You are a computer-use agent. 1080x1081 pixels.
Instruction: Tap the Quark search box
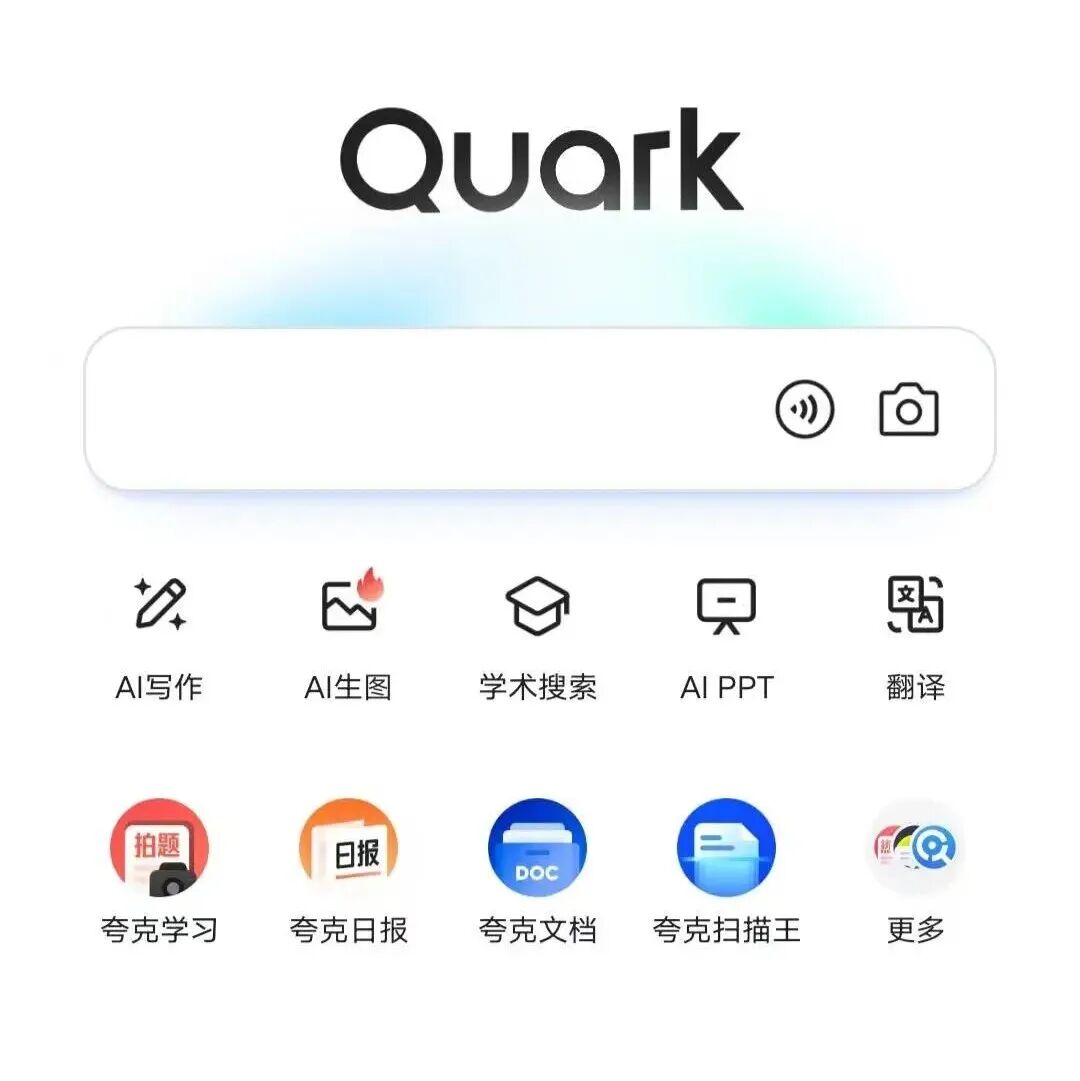420,410
